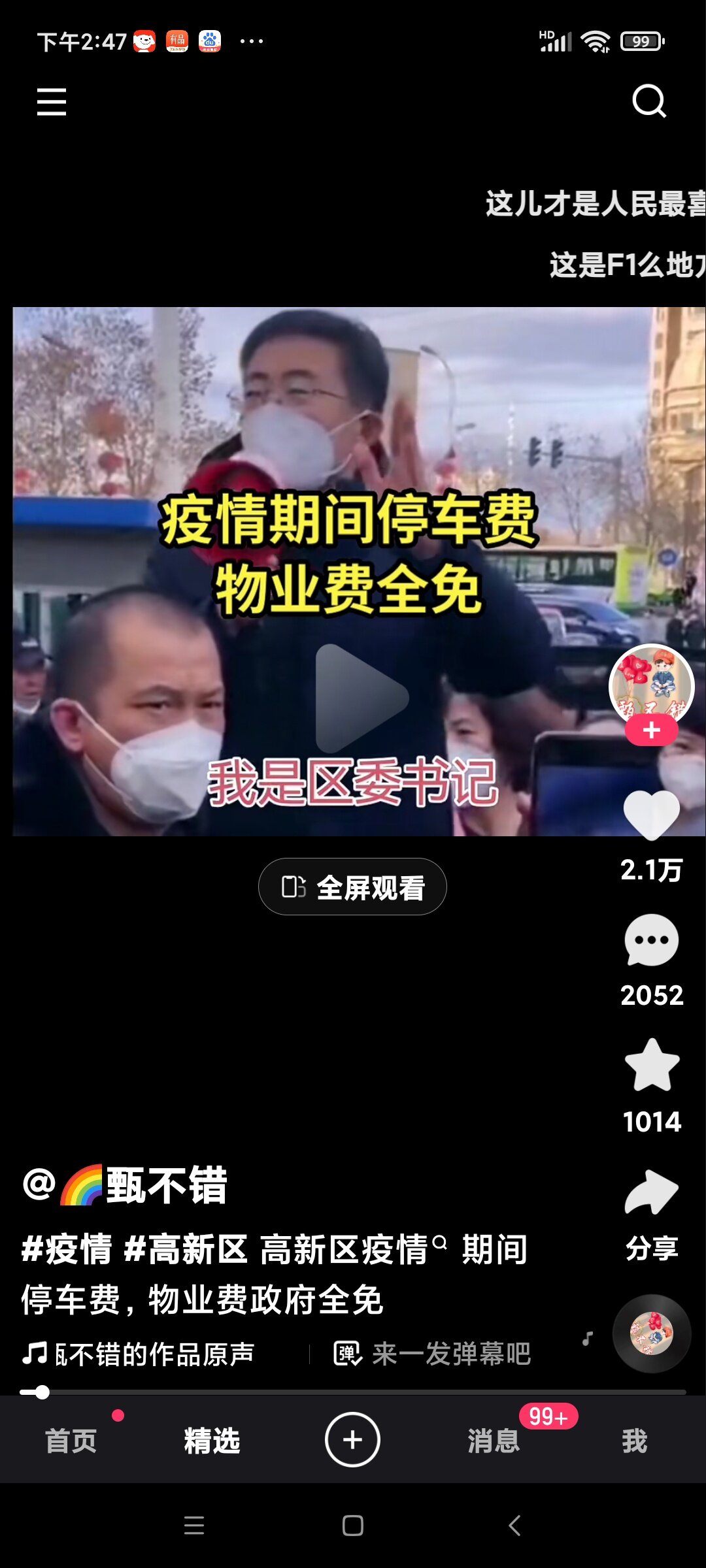Tap 全屏观看 to watch fullscreen

point(352,887)
